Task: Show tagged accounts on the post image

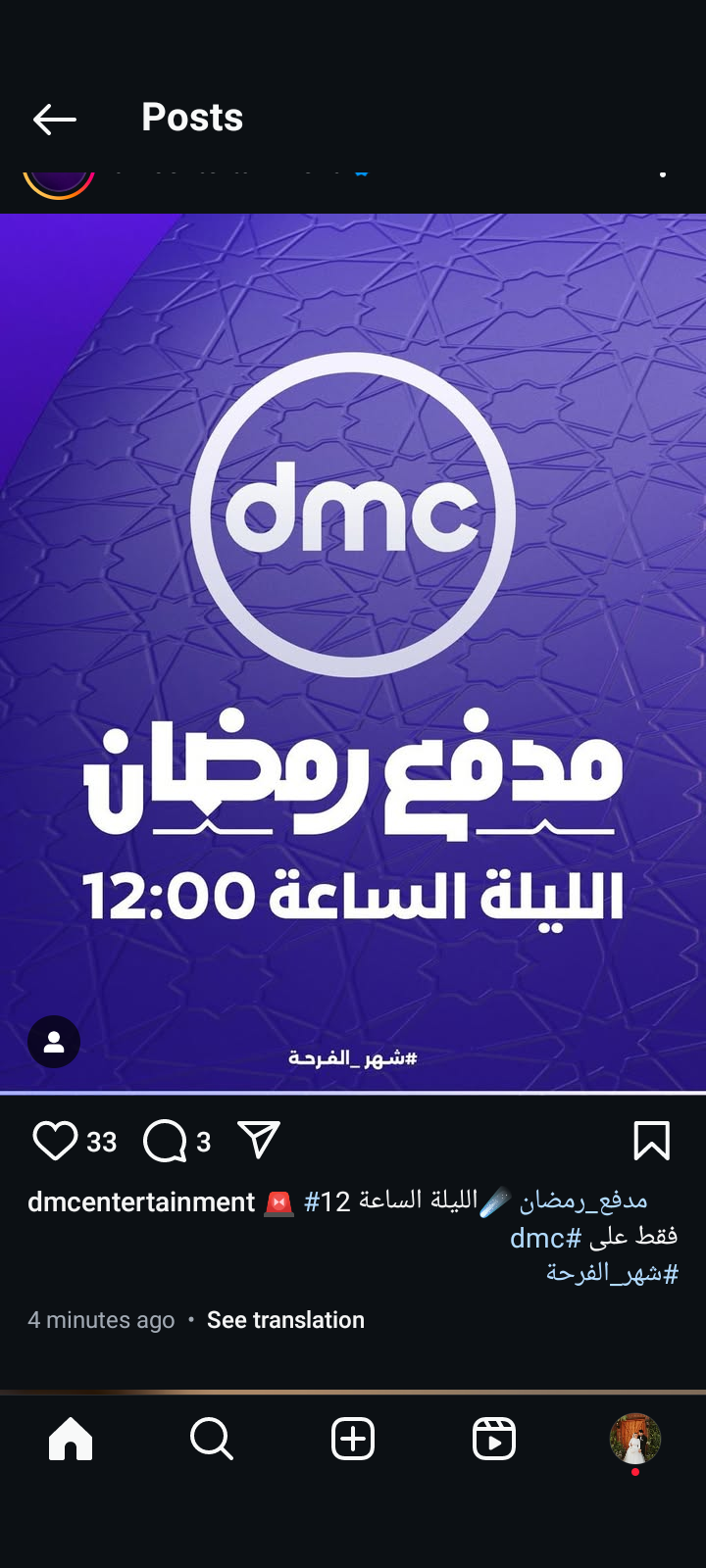Action: [54, 1042]
